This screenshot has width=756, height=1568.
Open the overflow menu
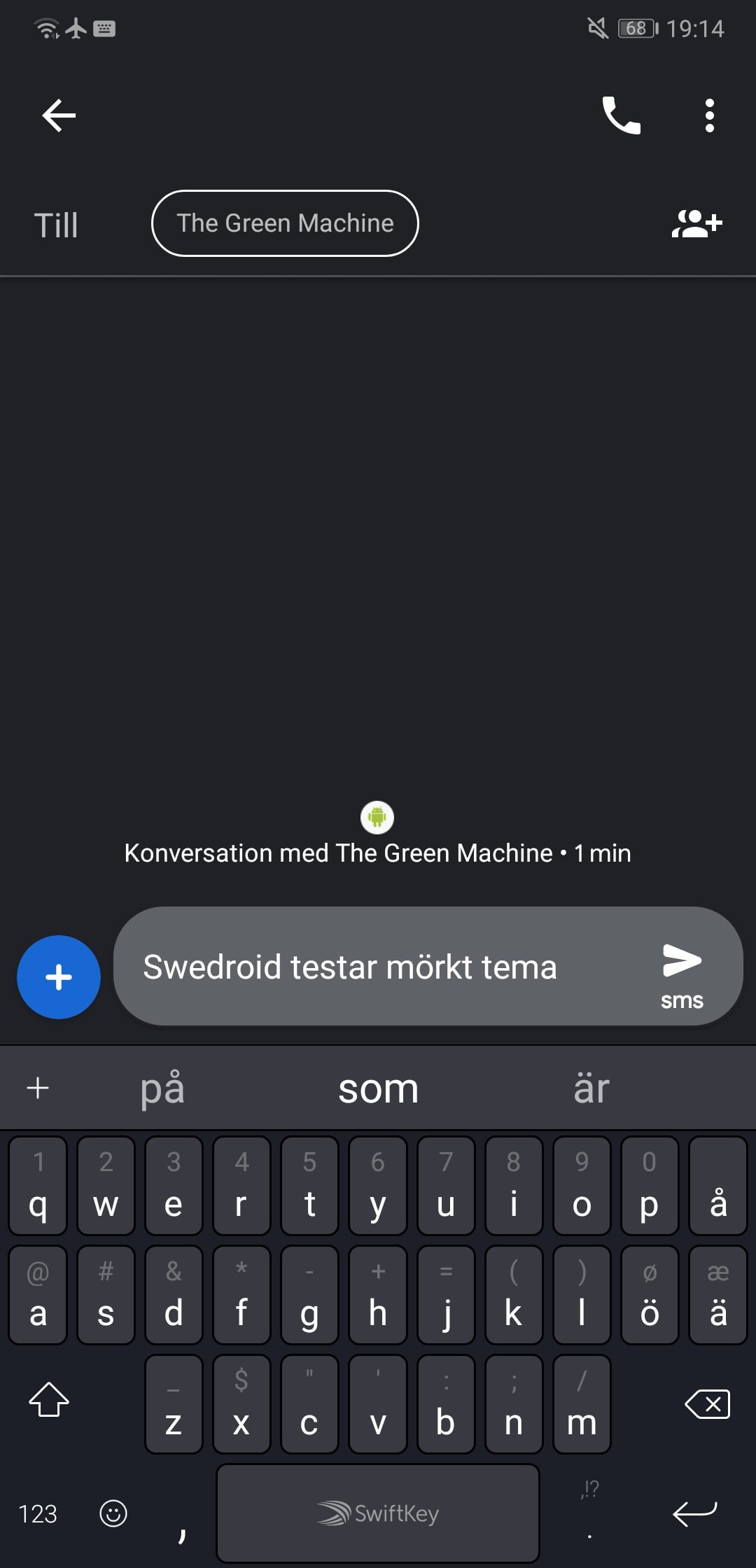point(709,115)
